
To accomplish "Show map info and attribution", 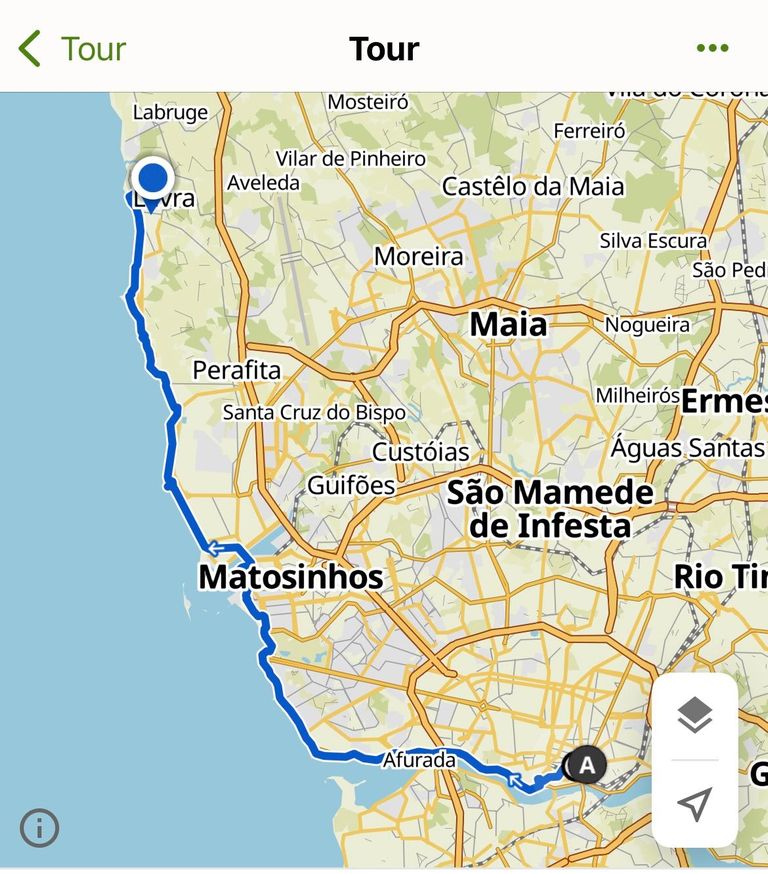I will click(40, 828).
